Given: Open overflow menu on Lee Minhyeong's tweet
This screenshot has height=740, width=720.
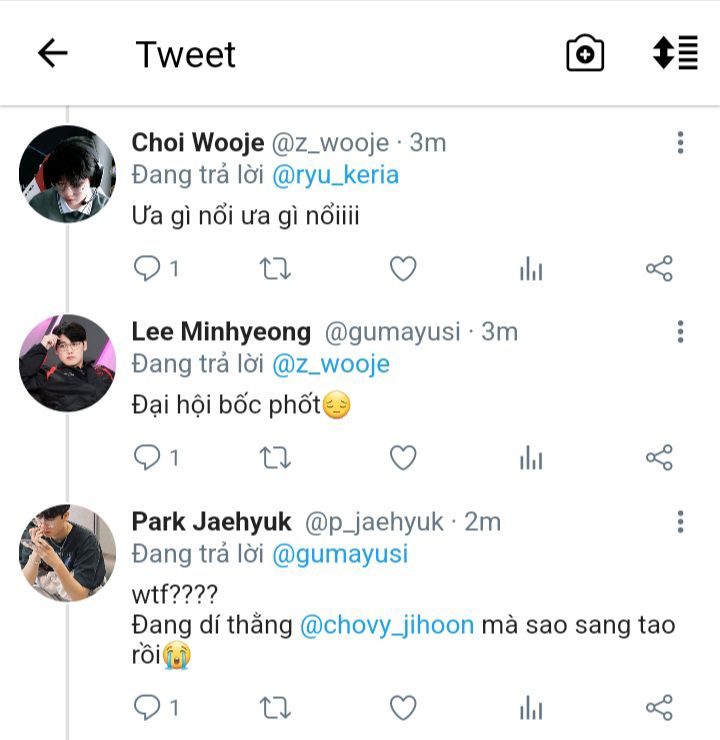Looking at the screenshot, I should [x=680, y=332].
